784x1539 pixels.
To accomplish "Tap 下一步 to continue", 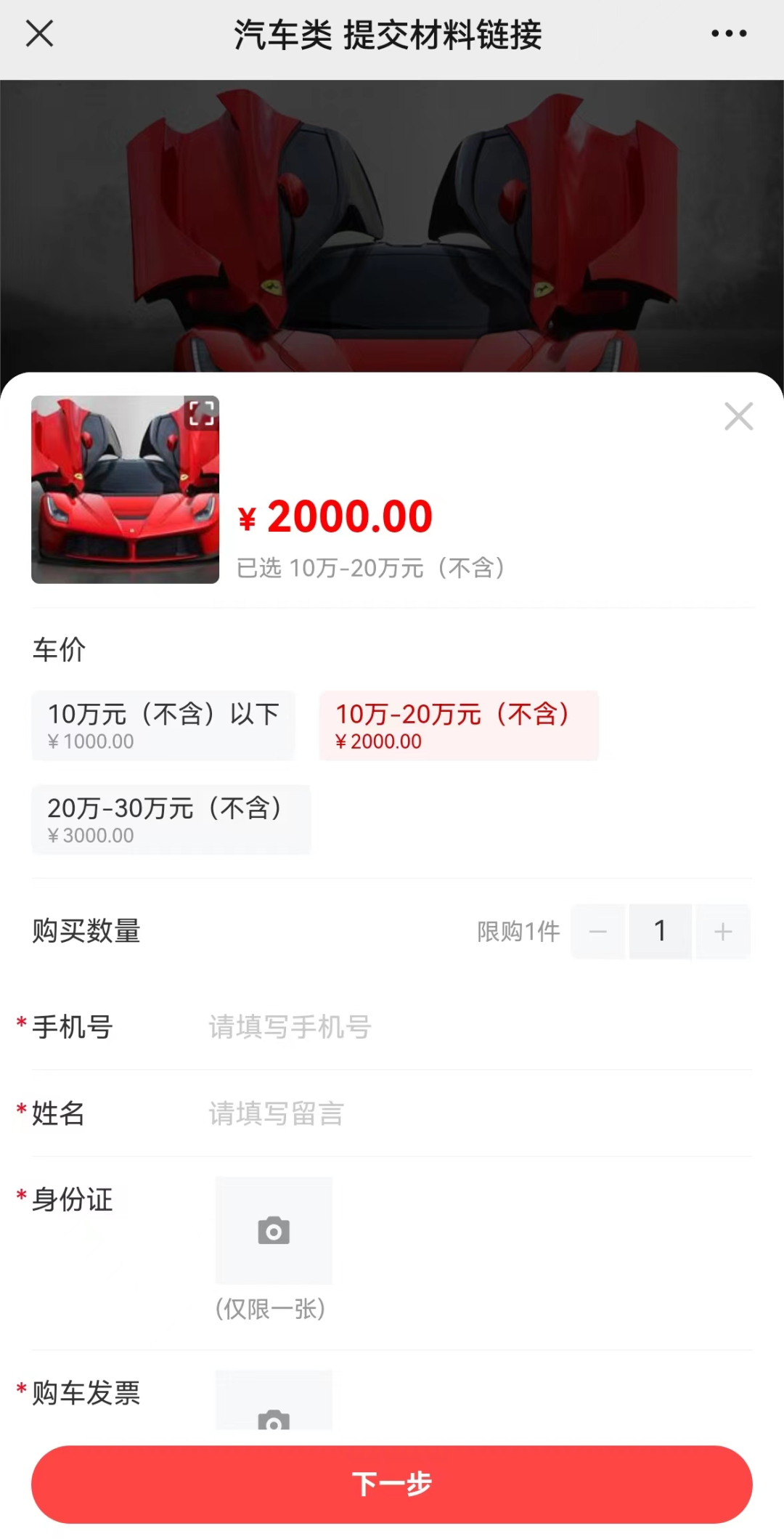I will pos(392,1484).
